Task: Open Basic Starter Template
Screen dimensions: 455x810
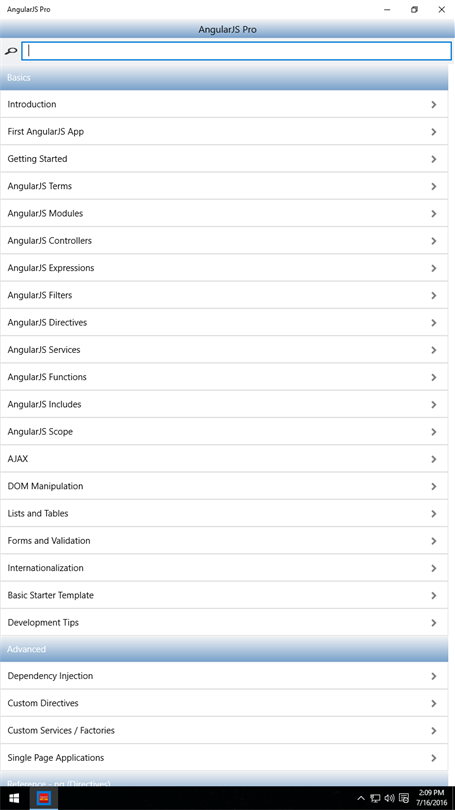Action: coord(224,595)
